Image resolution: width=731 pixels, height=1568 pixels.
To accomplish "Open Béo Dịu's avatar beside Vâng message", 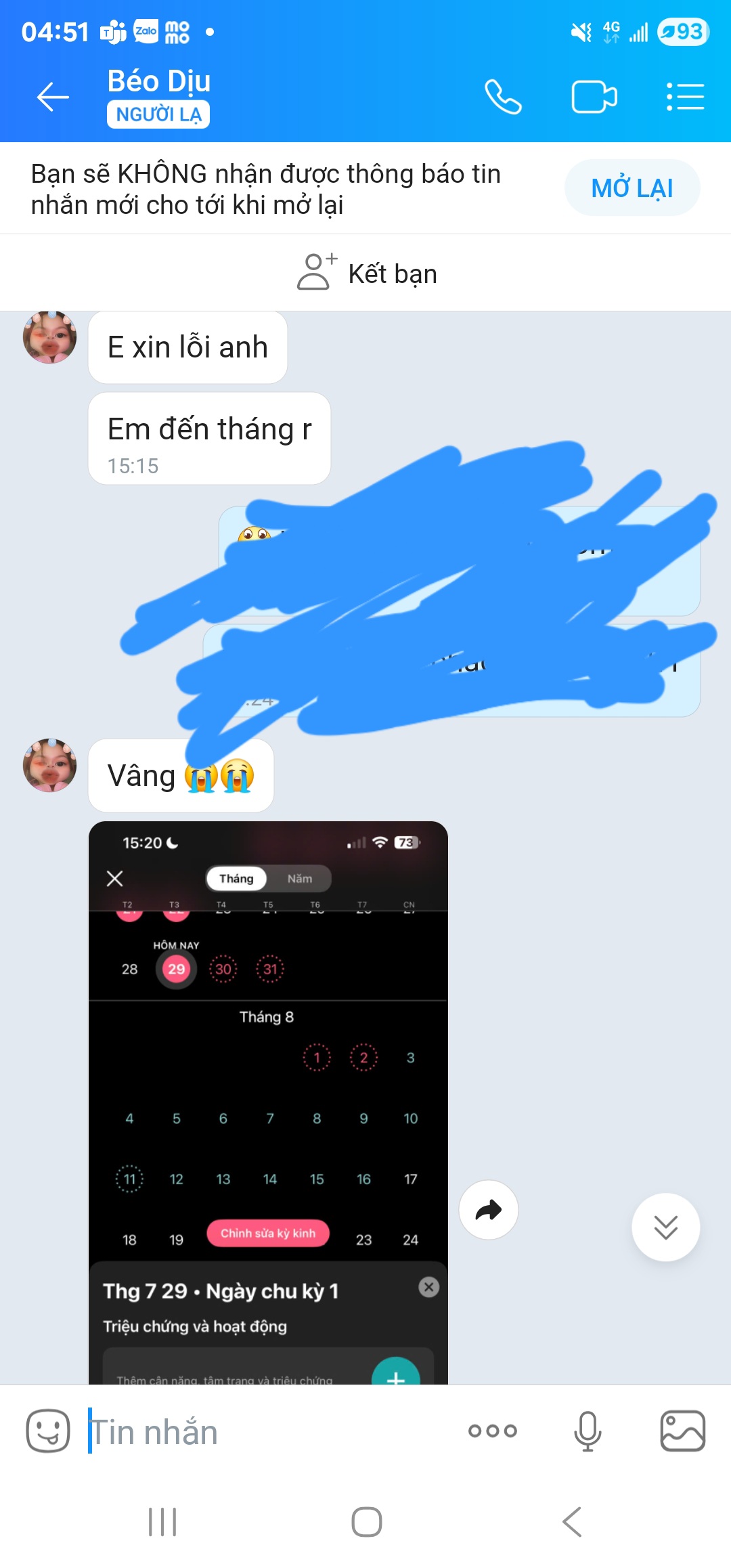I will [x=49, y=765].
